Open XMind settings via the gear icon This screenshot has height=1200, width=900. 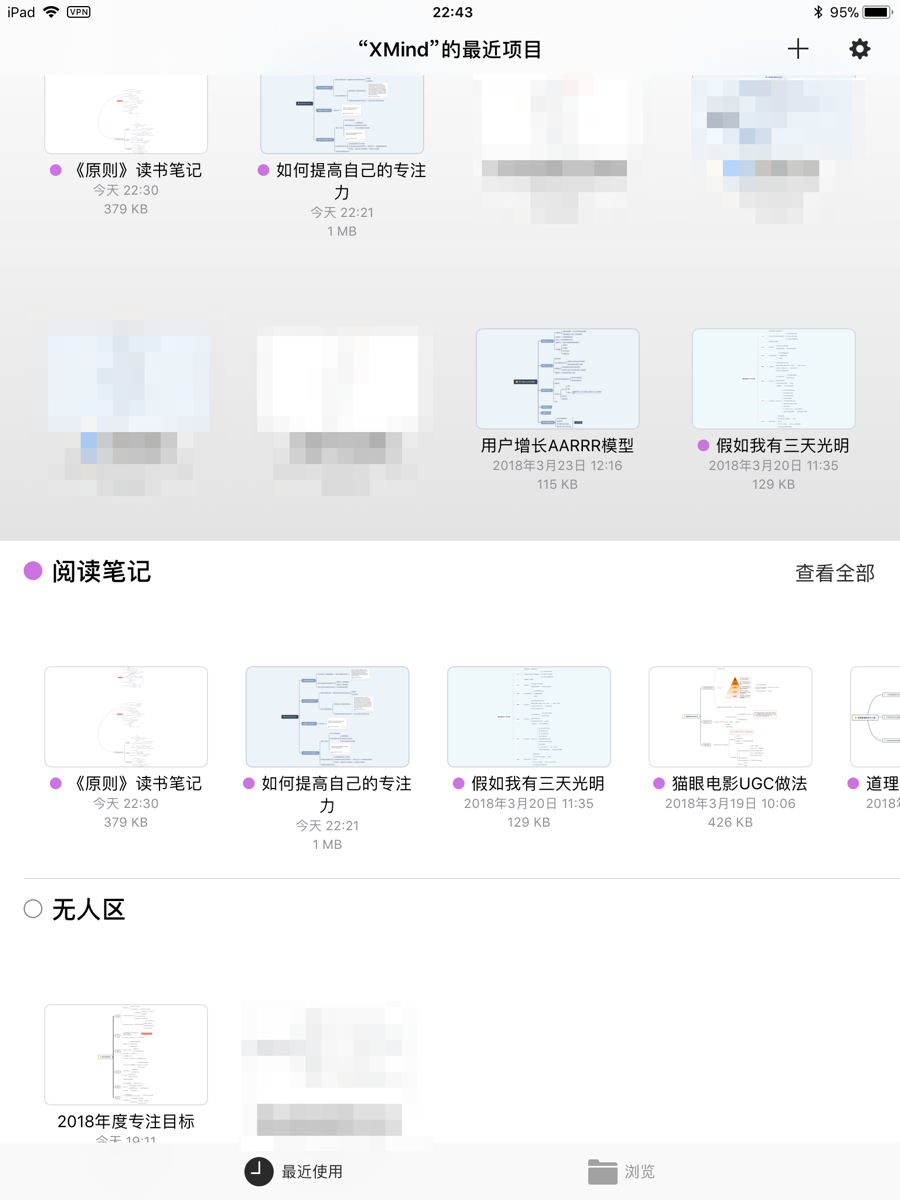click(858, 48)
